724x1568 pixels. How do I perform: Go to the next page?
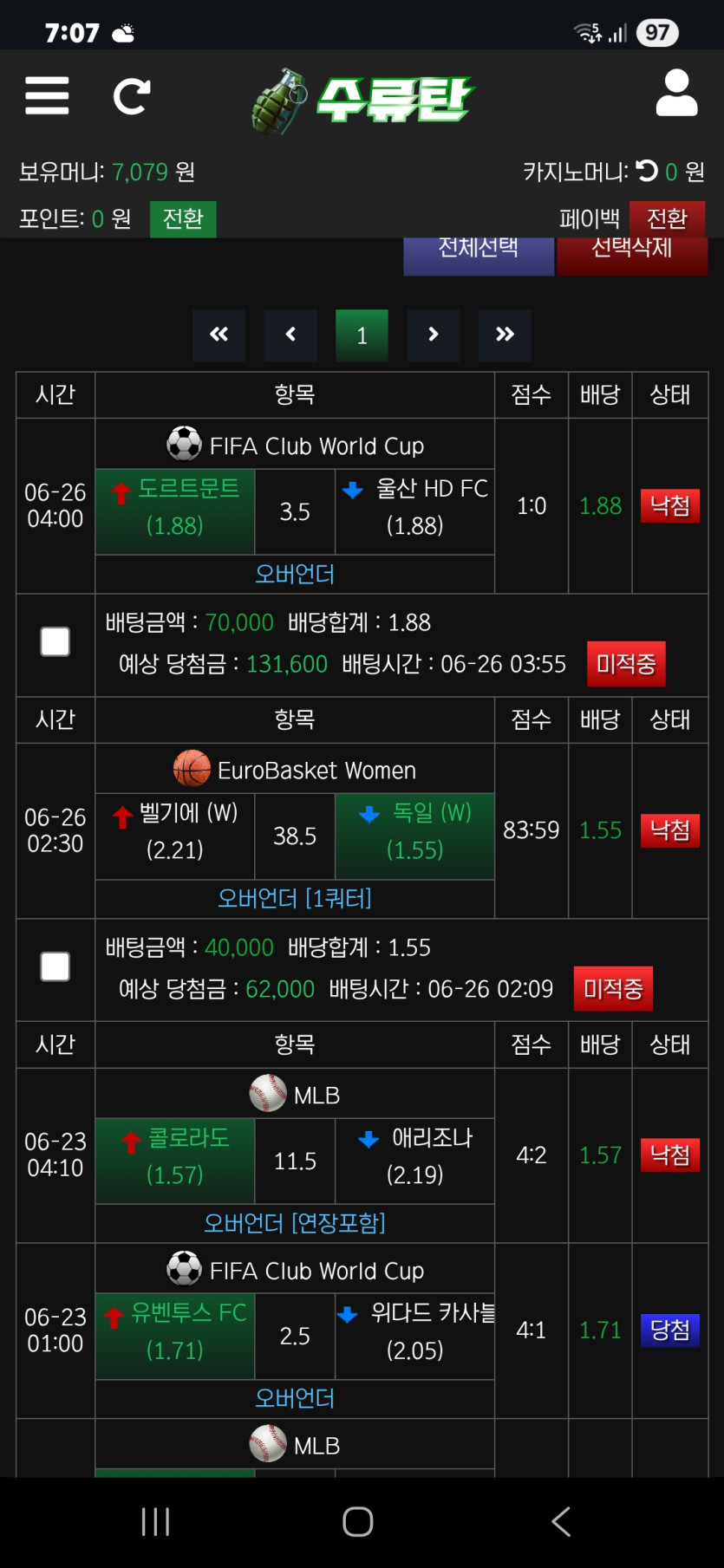pos(434,335)
